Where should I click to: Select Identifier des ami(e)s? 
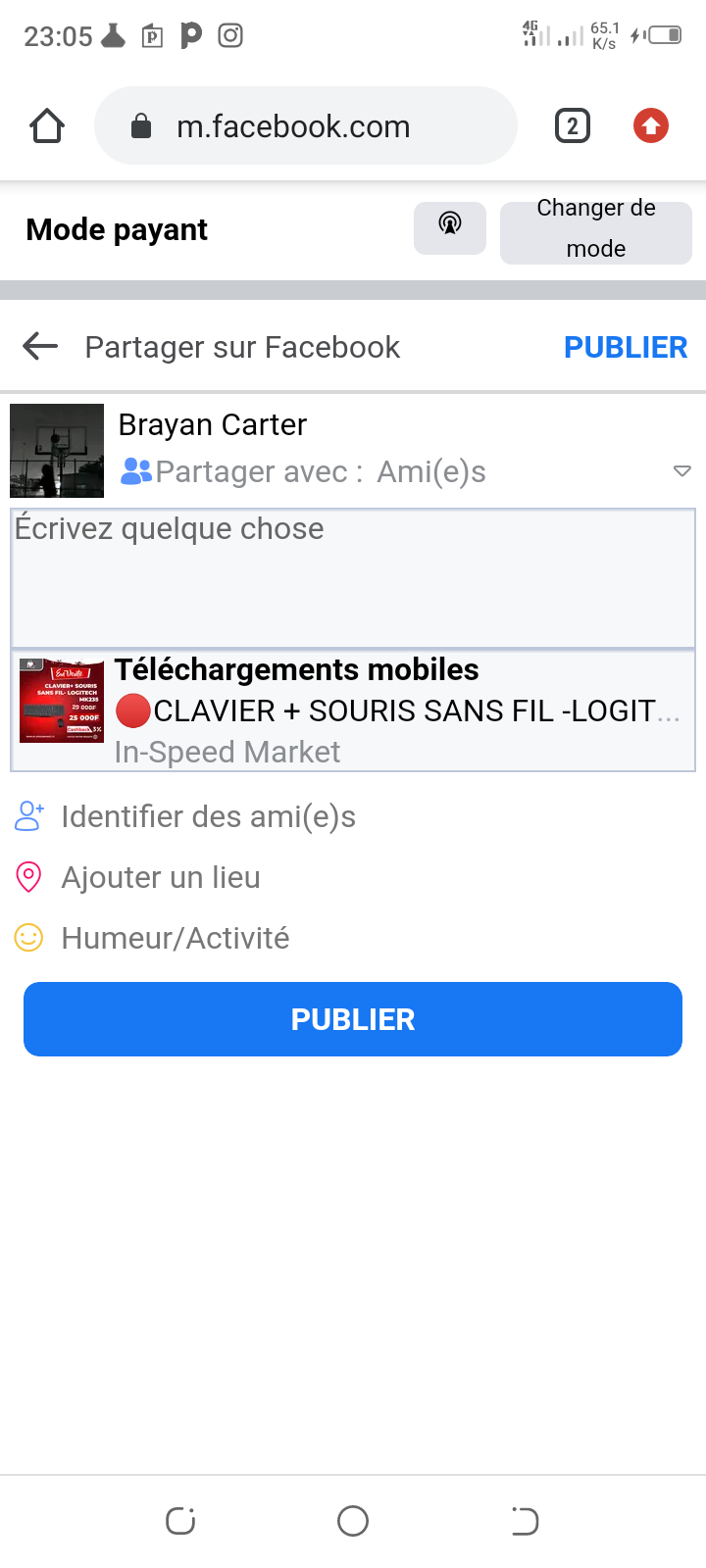point(208,816)
